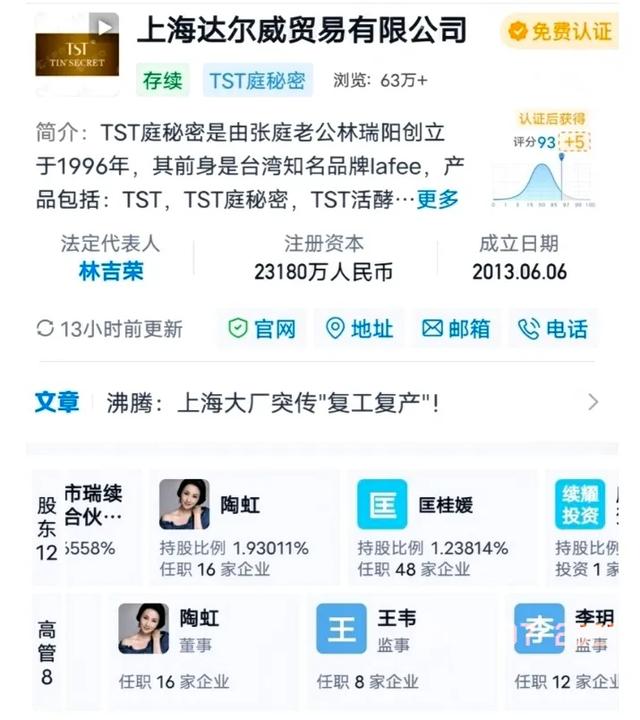Screen dimensions: 640x720
Task: Expand the company intro with 更多
Action: (437, 198)
